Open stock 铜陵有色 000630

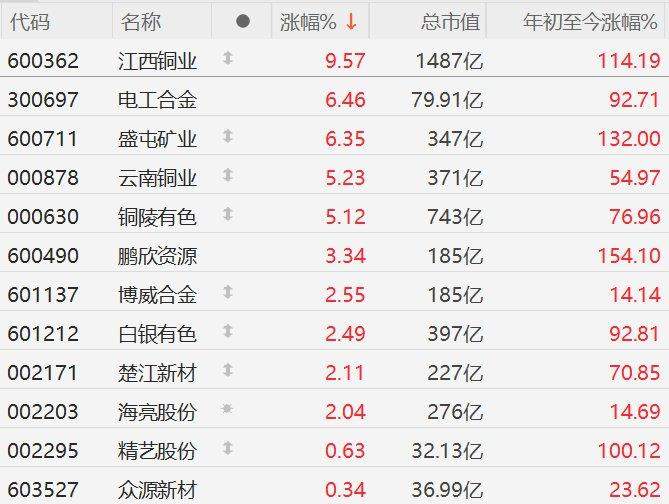[157, 216]
